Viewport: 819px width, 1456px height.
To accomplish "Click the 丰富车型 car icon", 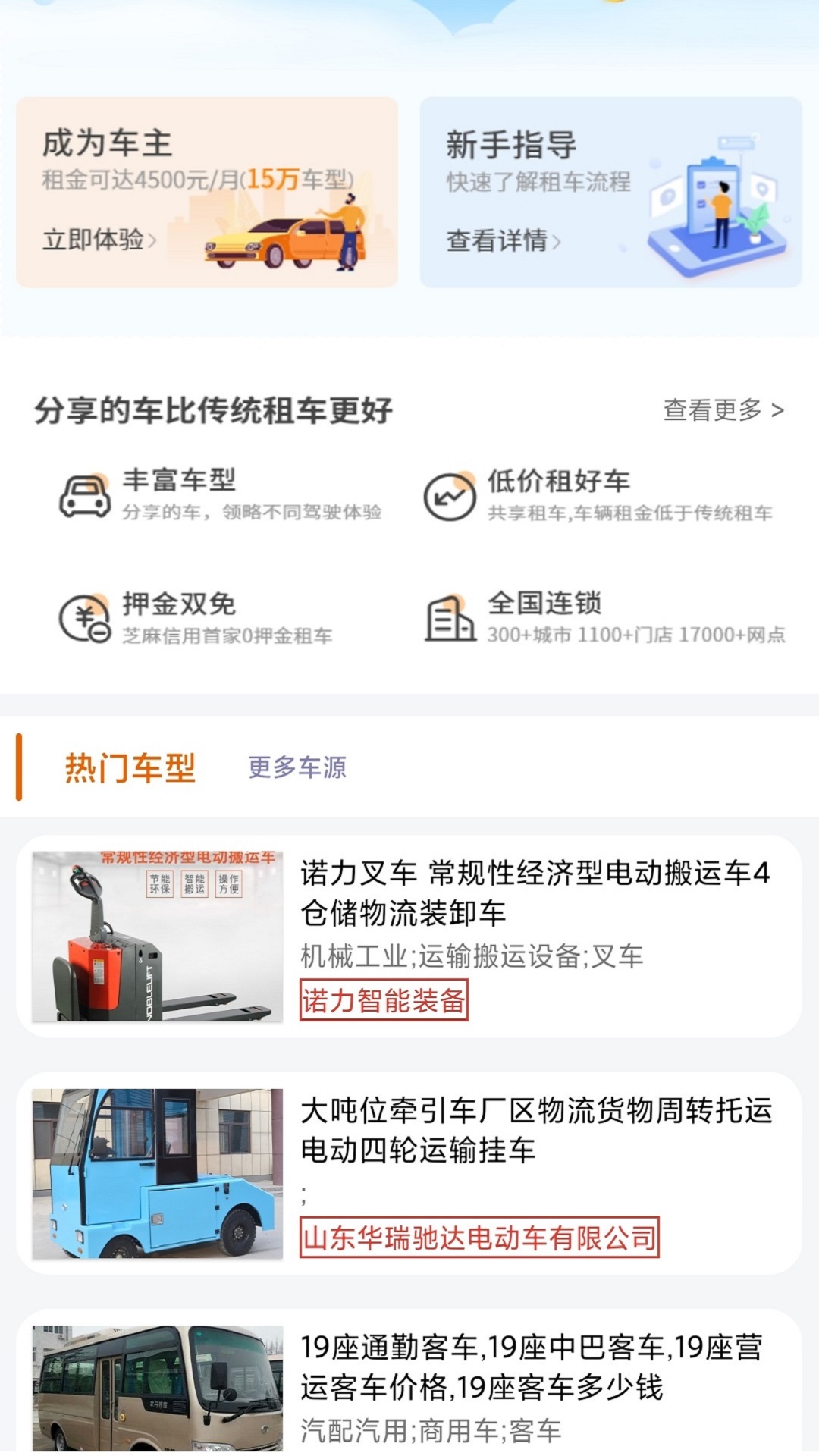I will (x=86, y=494).
